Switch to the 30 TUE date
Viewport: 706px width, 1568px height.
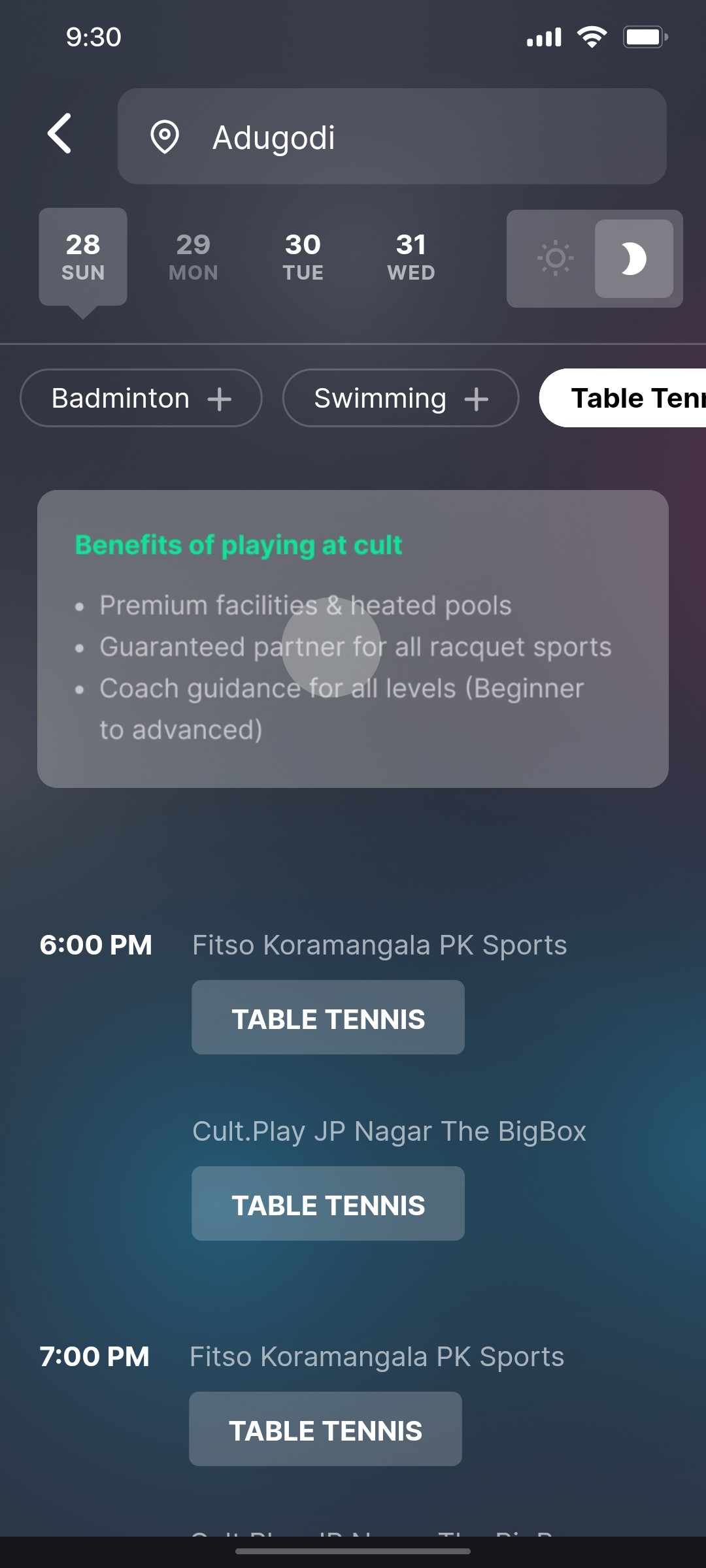[303, 257]
